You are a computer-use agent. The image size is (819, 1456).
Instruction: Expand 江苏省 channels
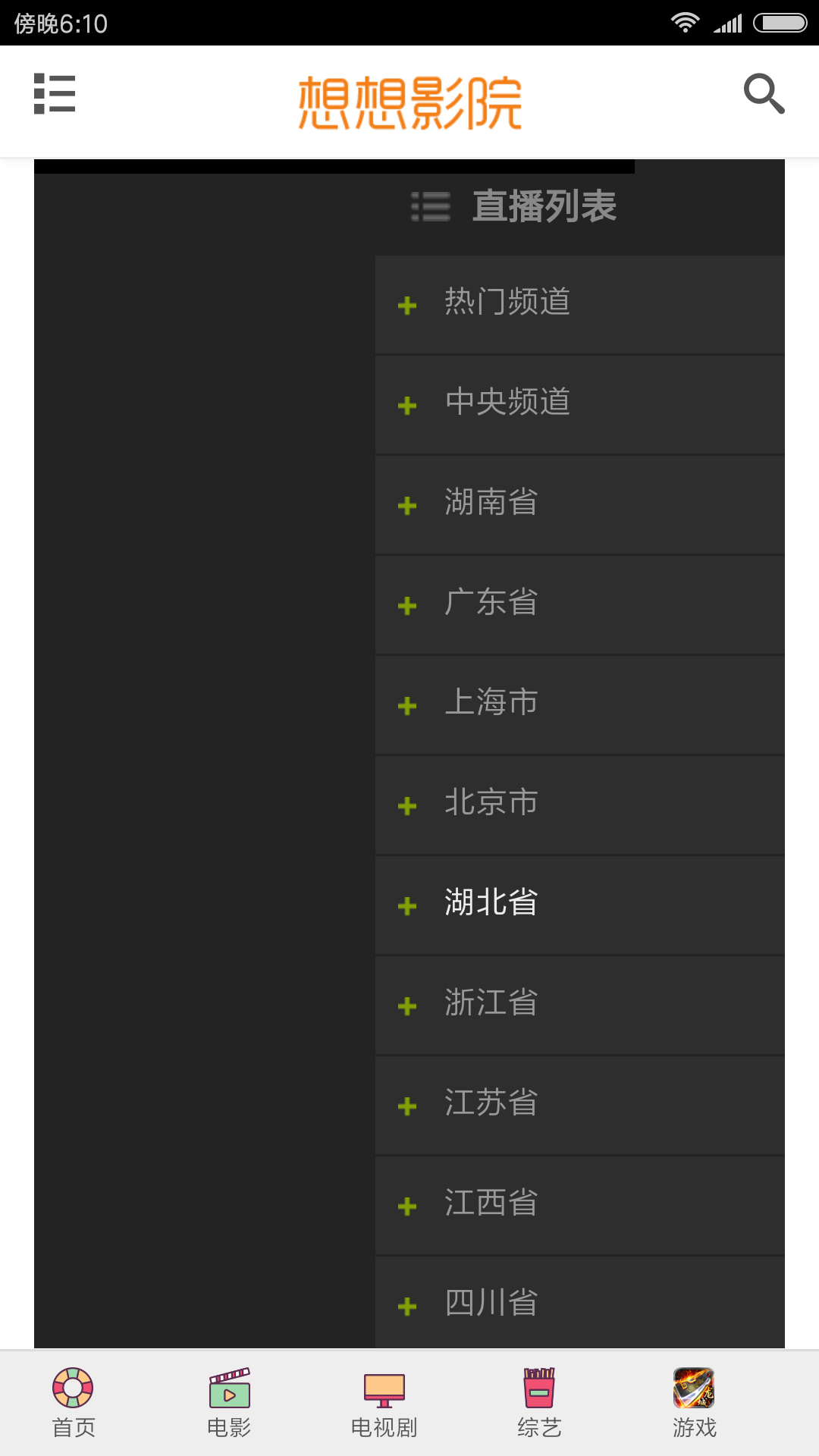580,1106
